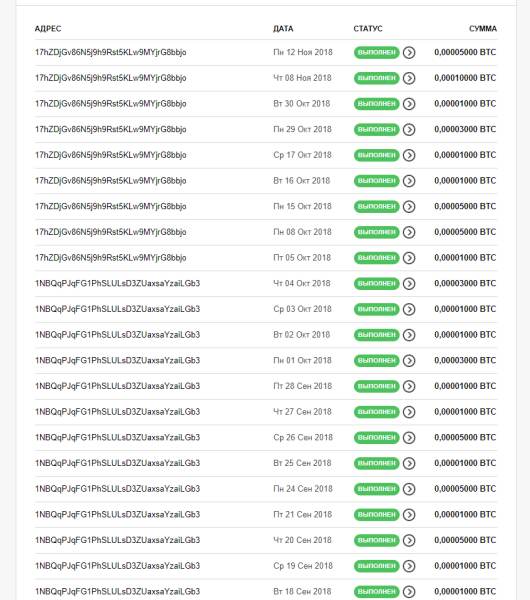This screenshot has width=530, height=600.
Task: View details arrow for 08 Окт 2018
Action: tap(409, 232)
